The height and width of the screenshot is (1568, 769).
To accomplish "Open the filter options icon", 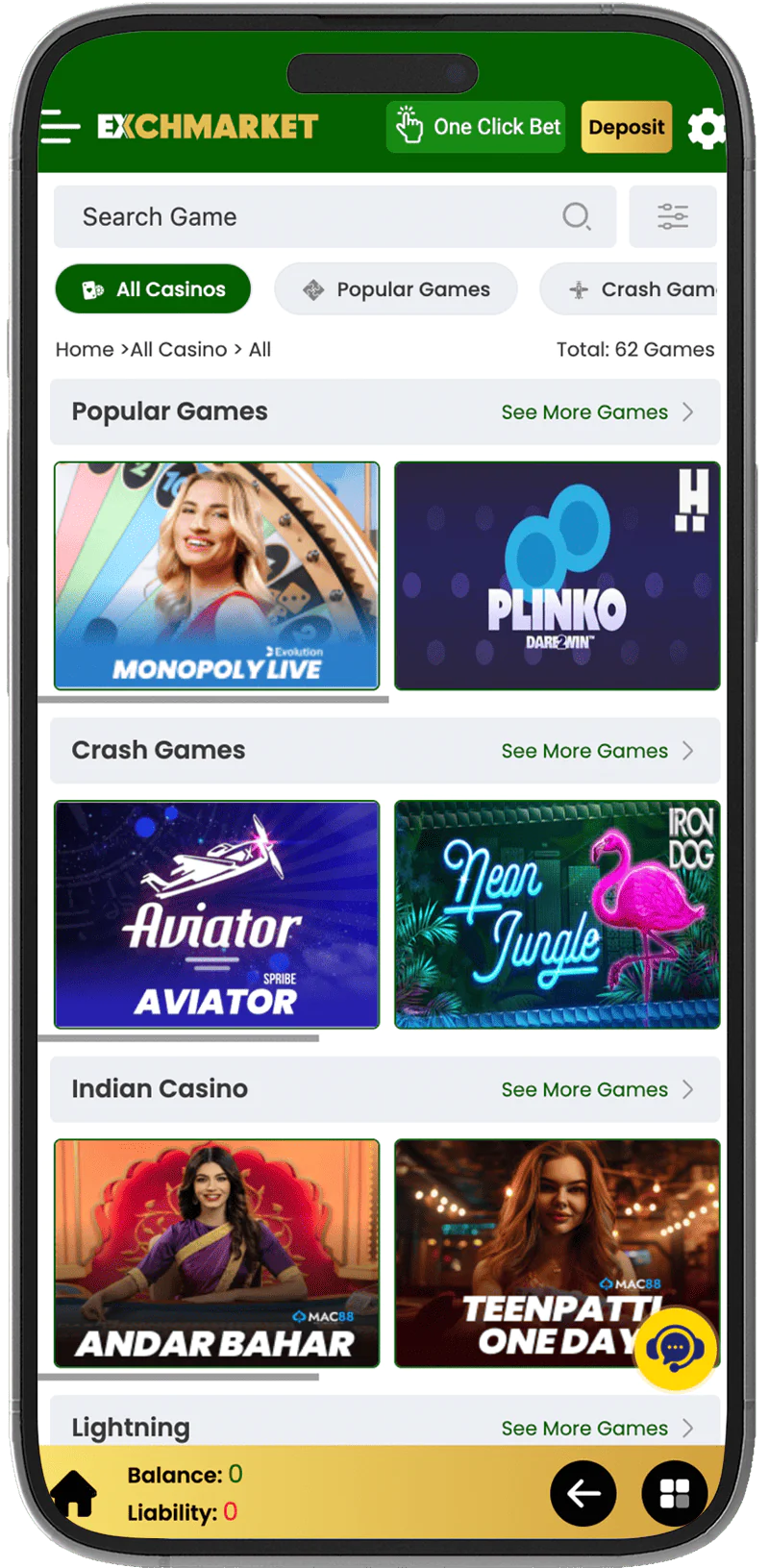I will (672, 217).
